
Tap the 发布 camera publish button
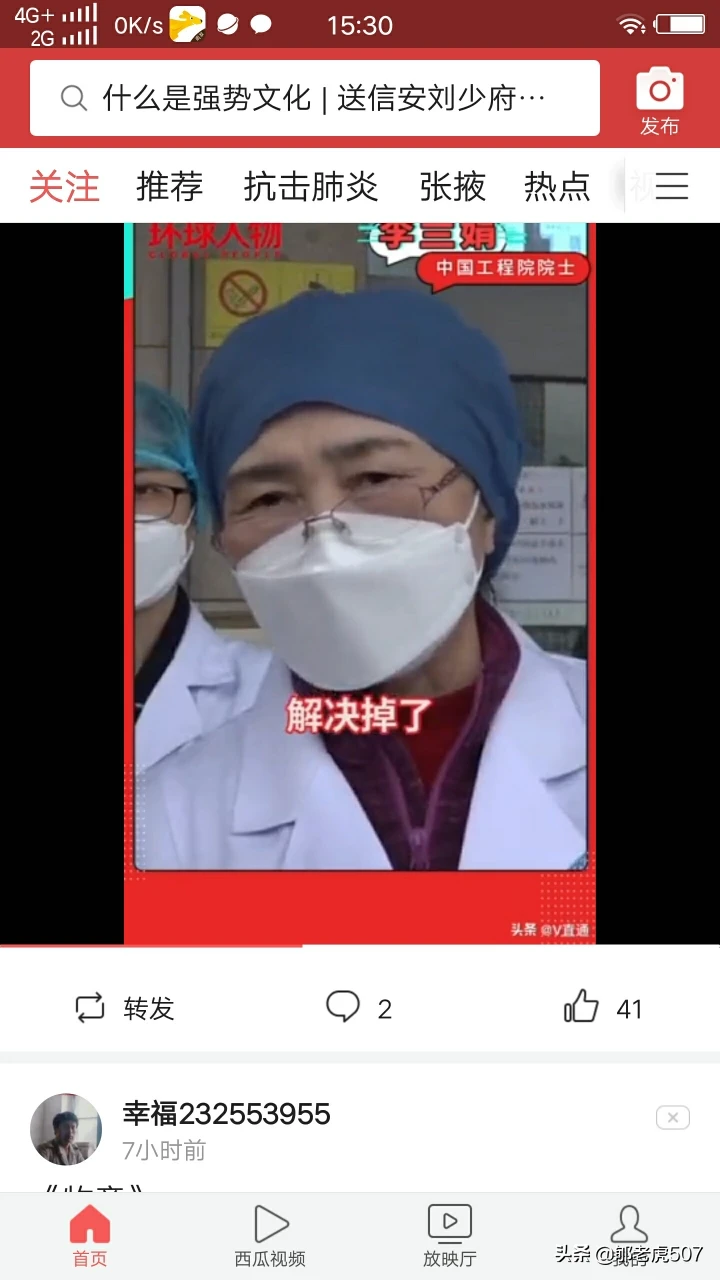pos(659,100)
